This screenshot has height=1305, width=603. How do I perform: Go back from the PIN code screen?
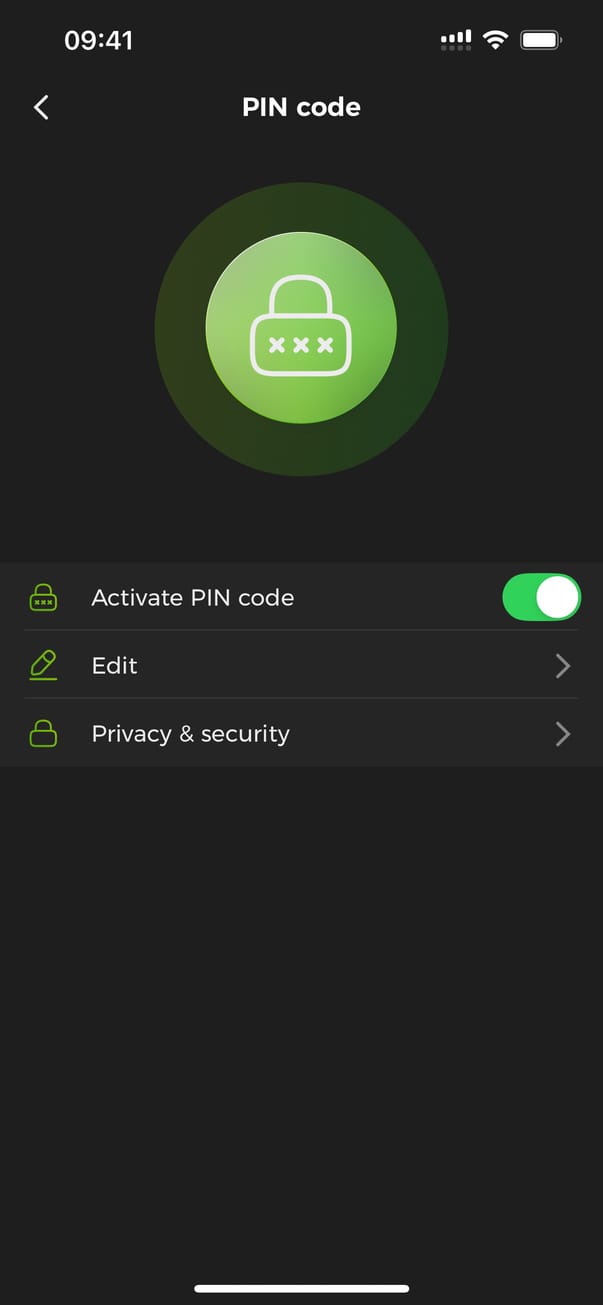(41, 107)
